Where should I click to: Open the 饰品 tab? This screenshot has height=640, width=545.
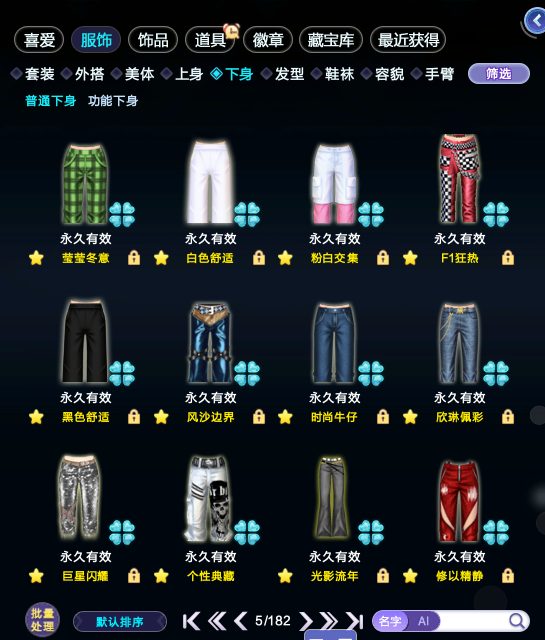(x=153, y=40)
